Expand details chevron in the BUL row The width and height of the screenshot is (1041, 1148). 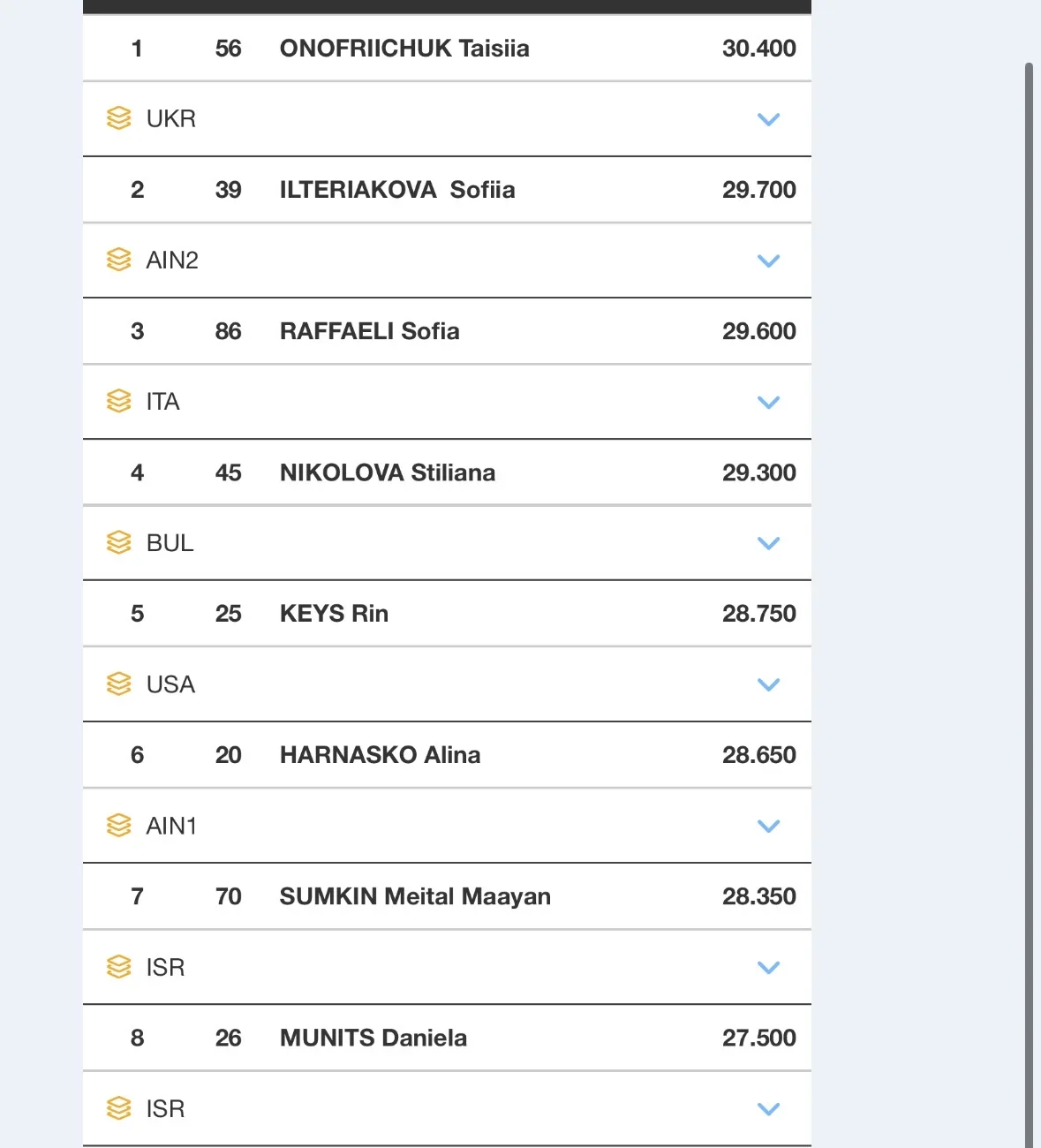768,543
